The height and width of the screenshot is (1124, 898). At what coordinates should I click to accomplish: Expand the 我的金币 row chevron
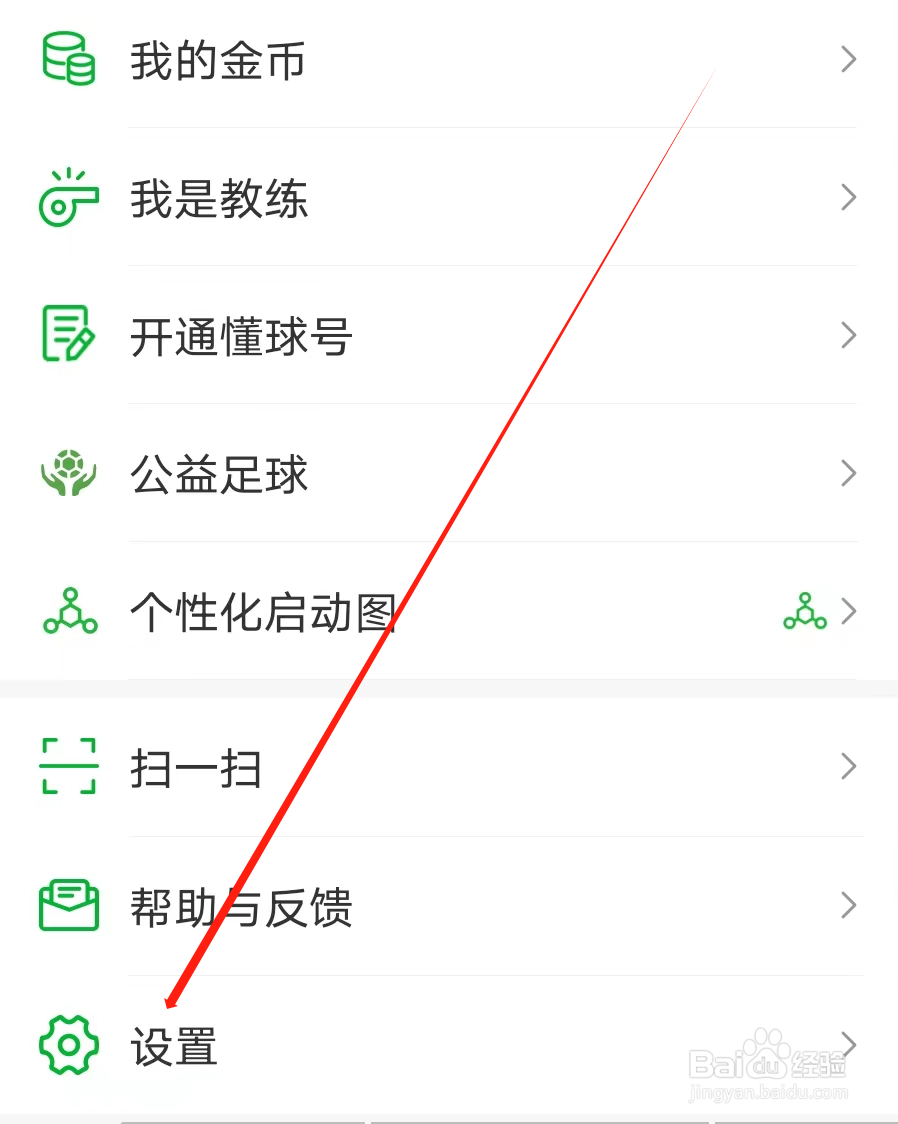[848, 60]
